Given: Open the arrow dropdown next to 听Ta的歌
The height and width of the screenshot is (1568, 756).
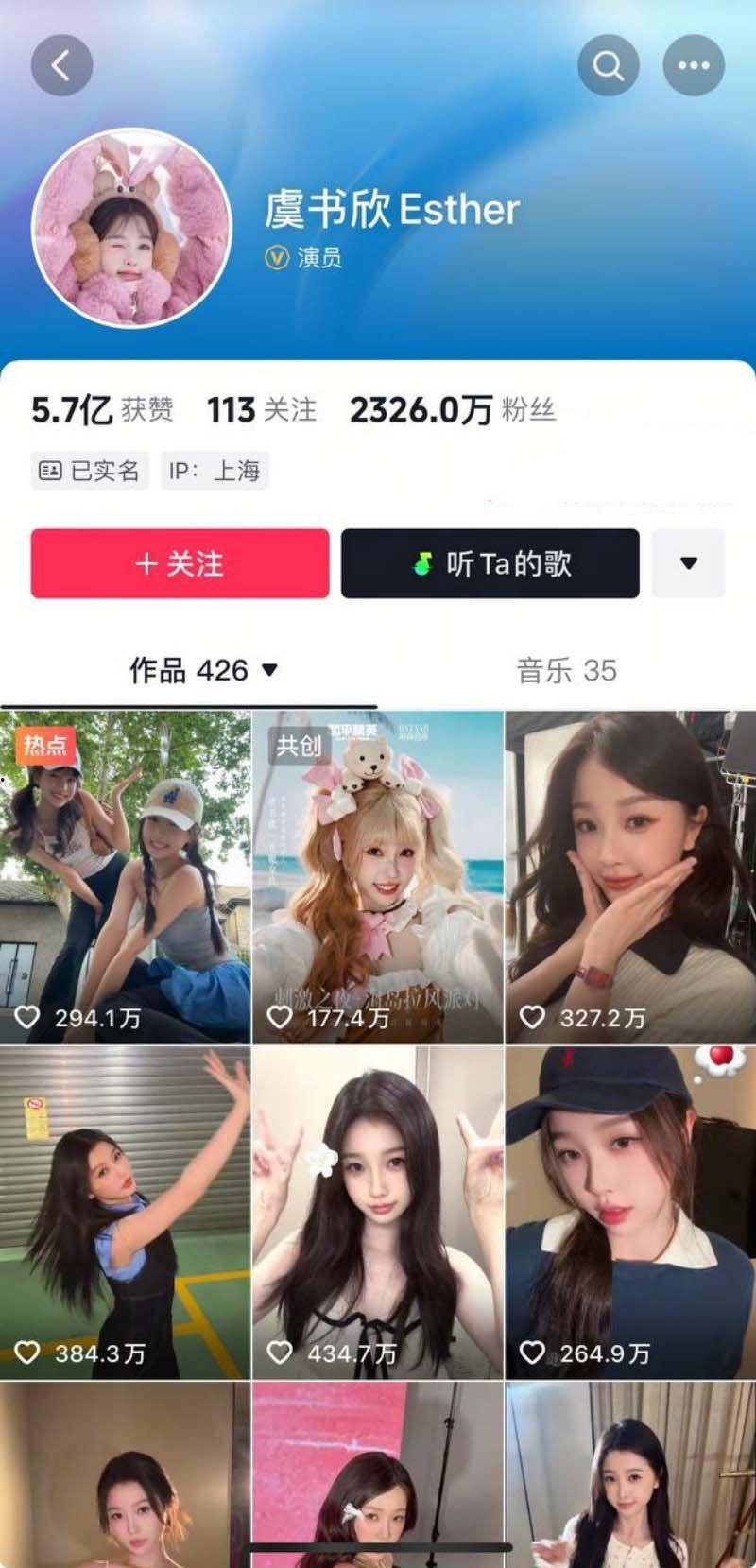Looking at the screenshot, I should click(x=689, y=564).
